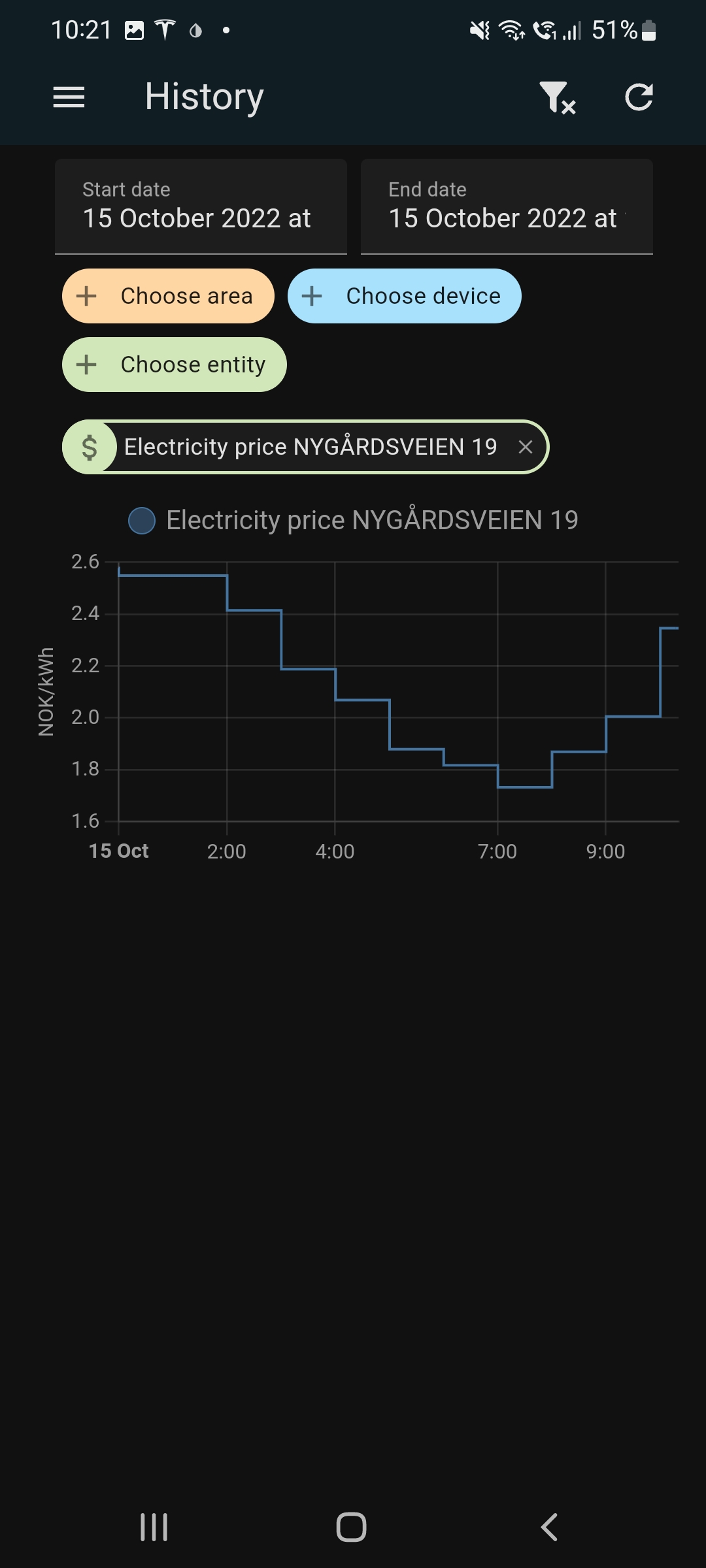Hide the graph by clicking its legend label

[374, 520]
